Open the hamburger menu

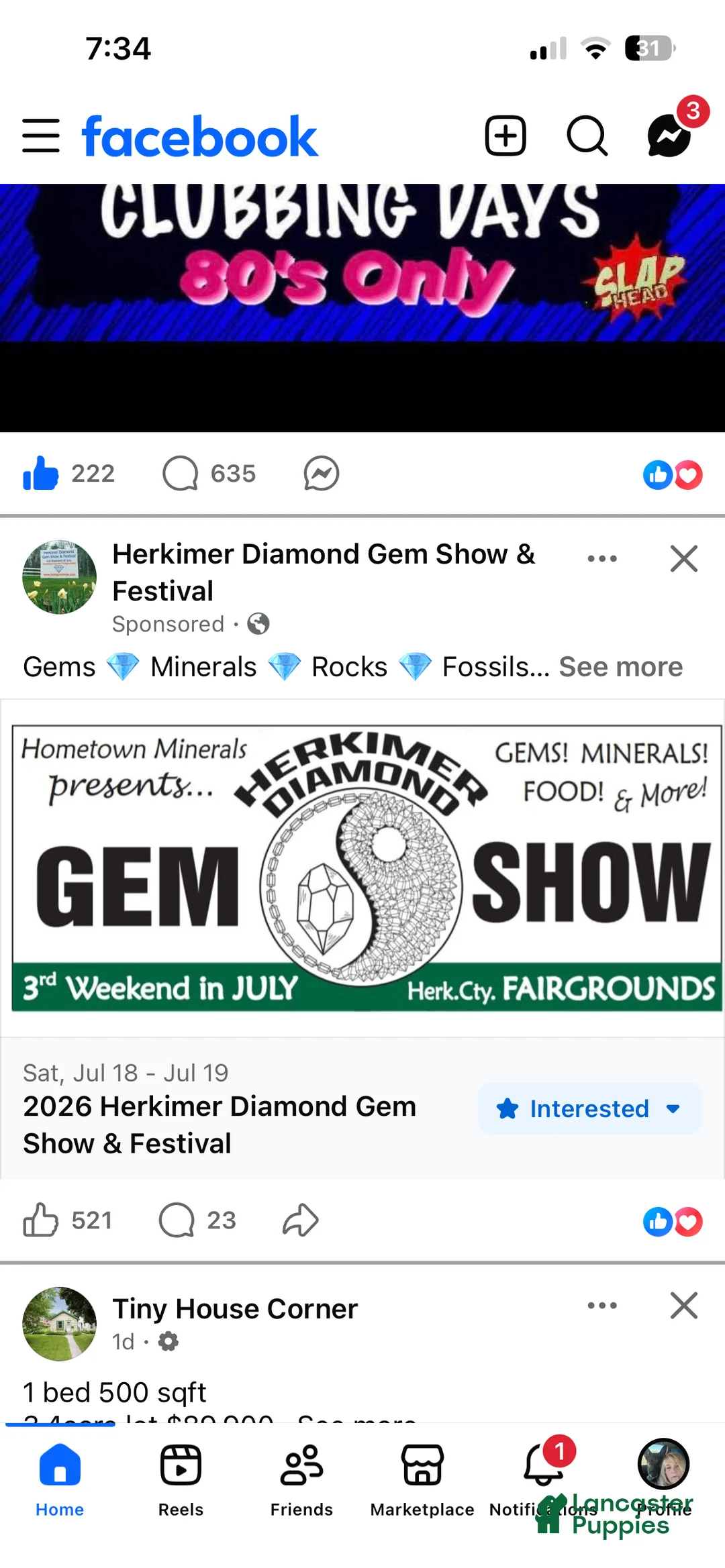(x=41, y=136)
